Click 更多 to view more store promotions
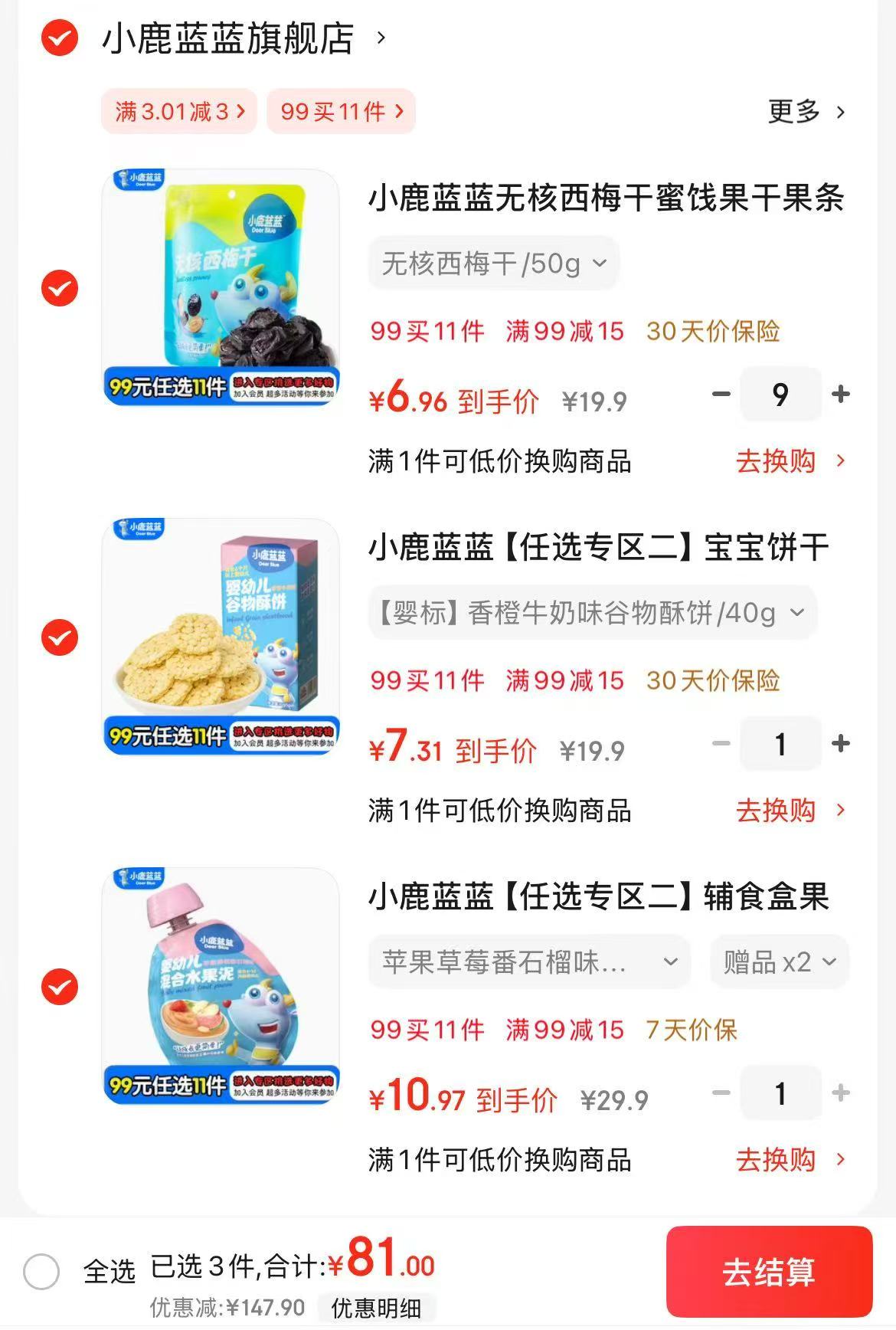 tap(793, 112)
